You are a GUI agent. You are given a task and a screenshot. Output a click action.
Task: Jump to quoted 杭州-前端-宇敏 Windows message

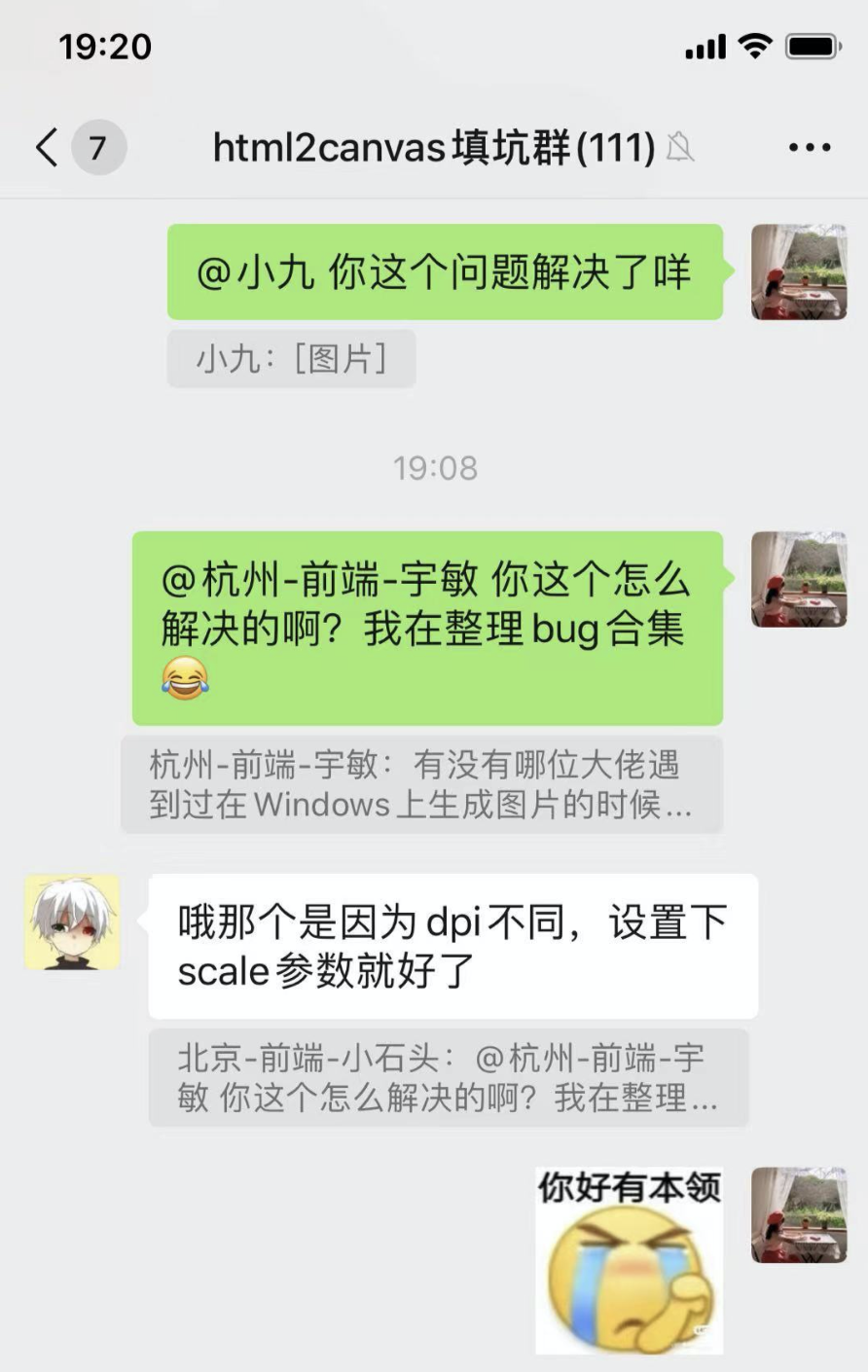pyautogui.click(x=420, y=784)
